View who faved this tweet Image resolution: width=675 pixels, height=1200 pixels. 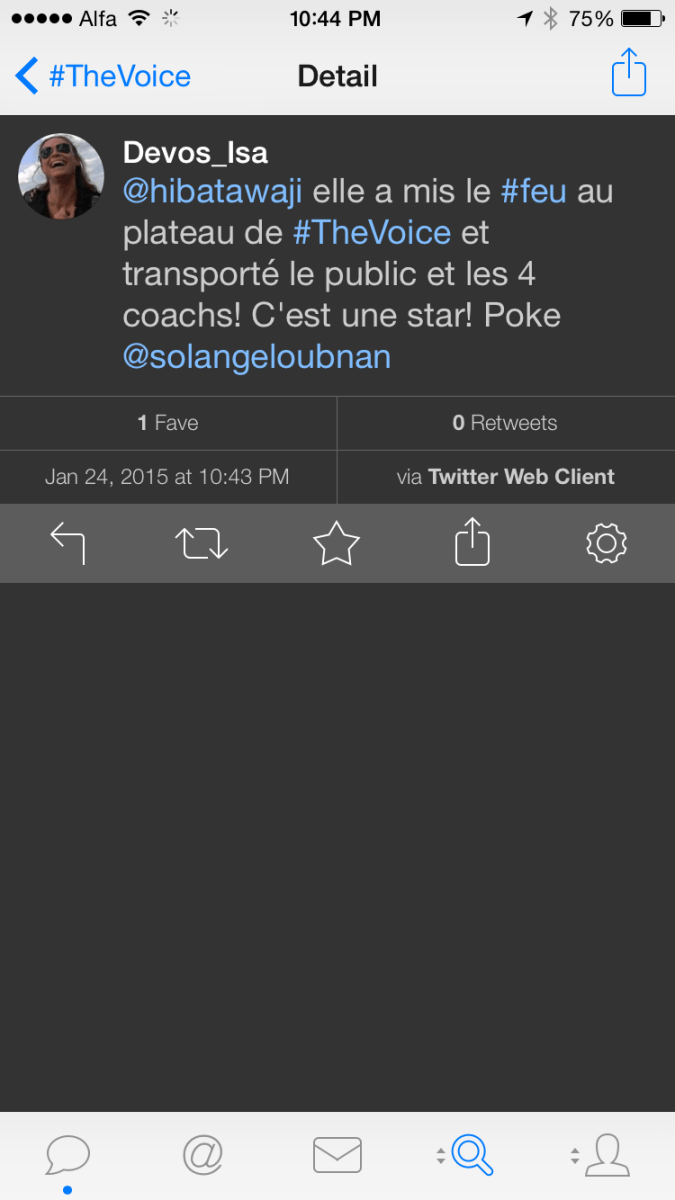[x=168, y=423]
